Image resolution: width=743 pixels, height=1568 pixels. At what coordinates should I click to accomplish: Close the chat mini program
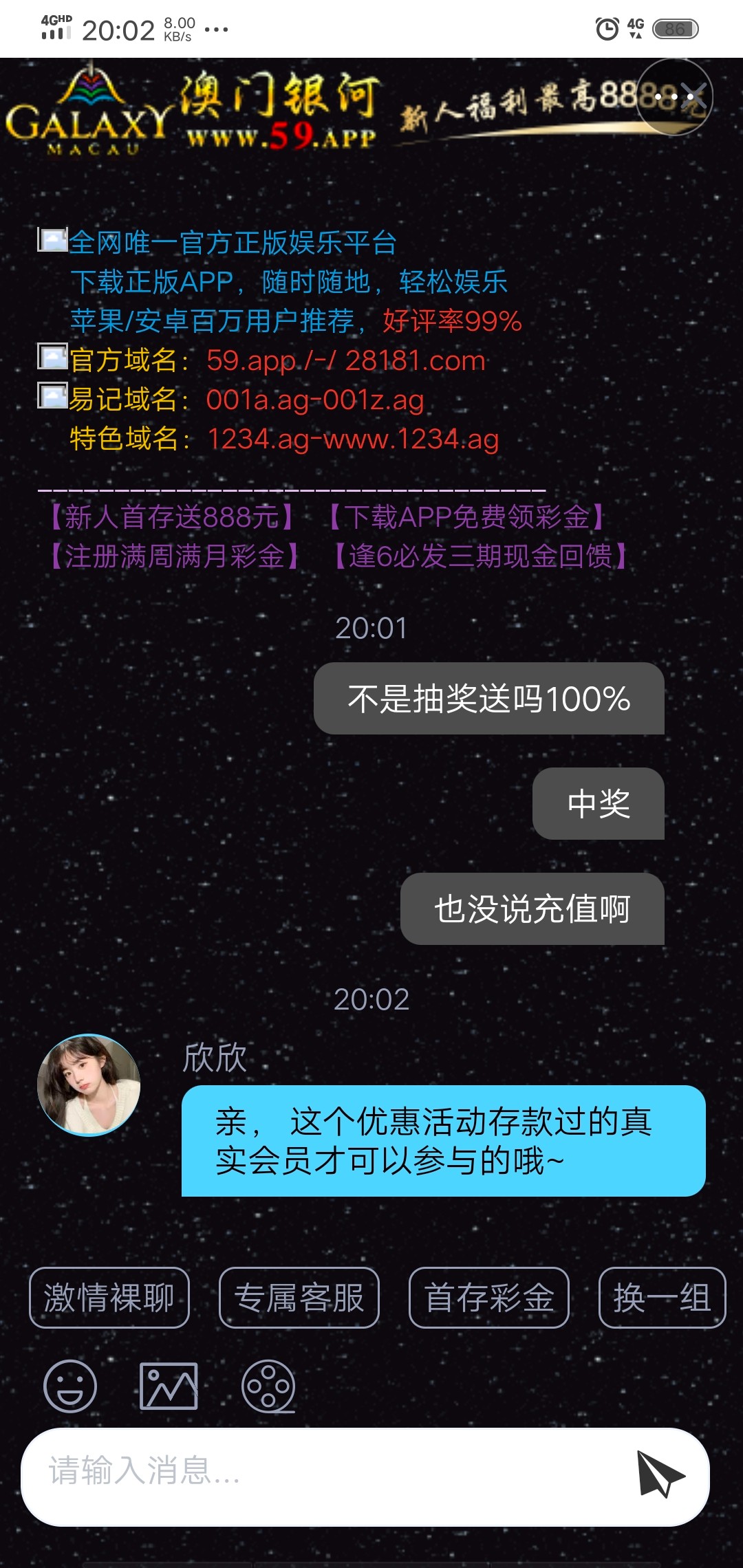pos(696,97)
